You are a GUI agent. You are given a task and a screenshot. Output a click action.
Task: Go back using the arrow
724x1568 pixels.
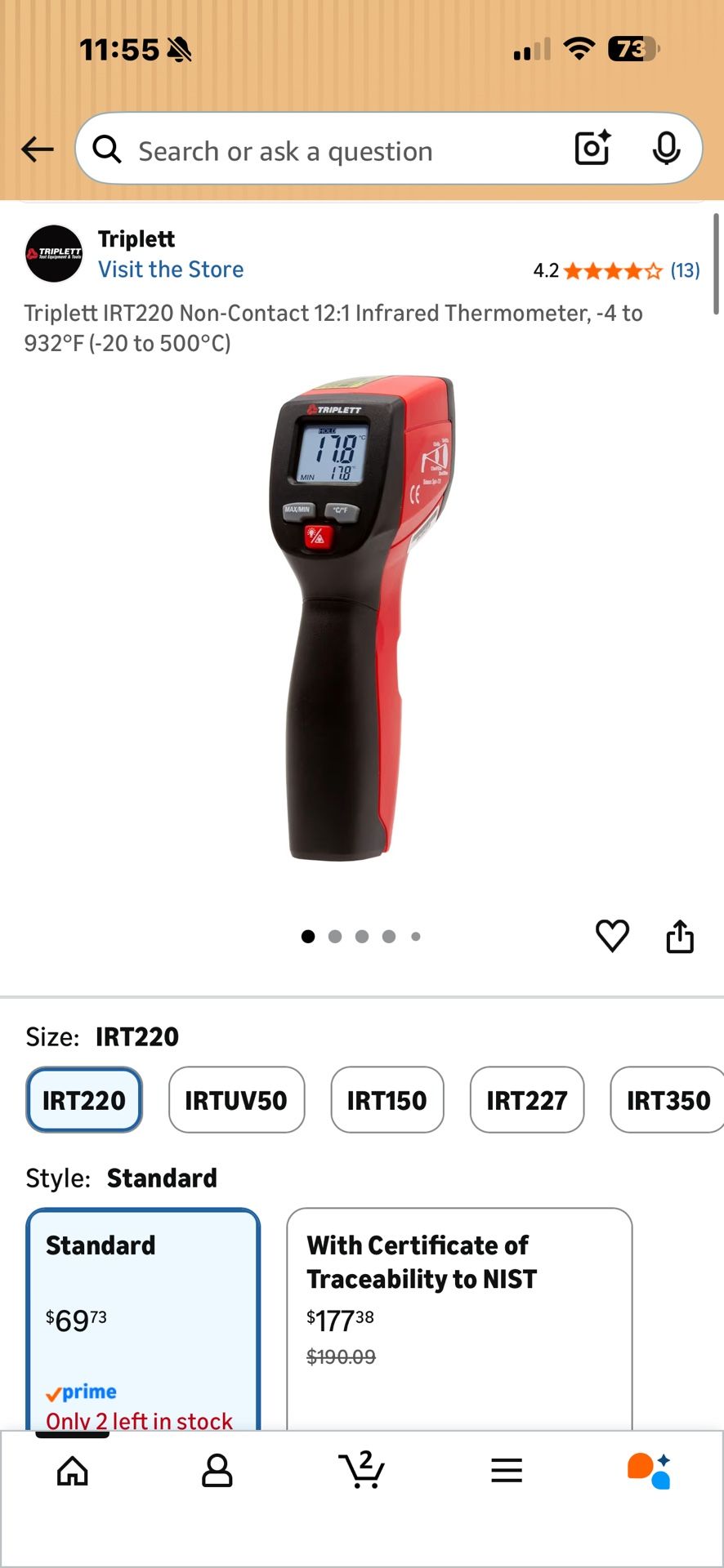(x=38, y=149)
